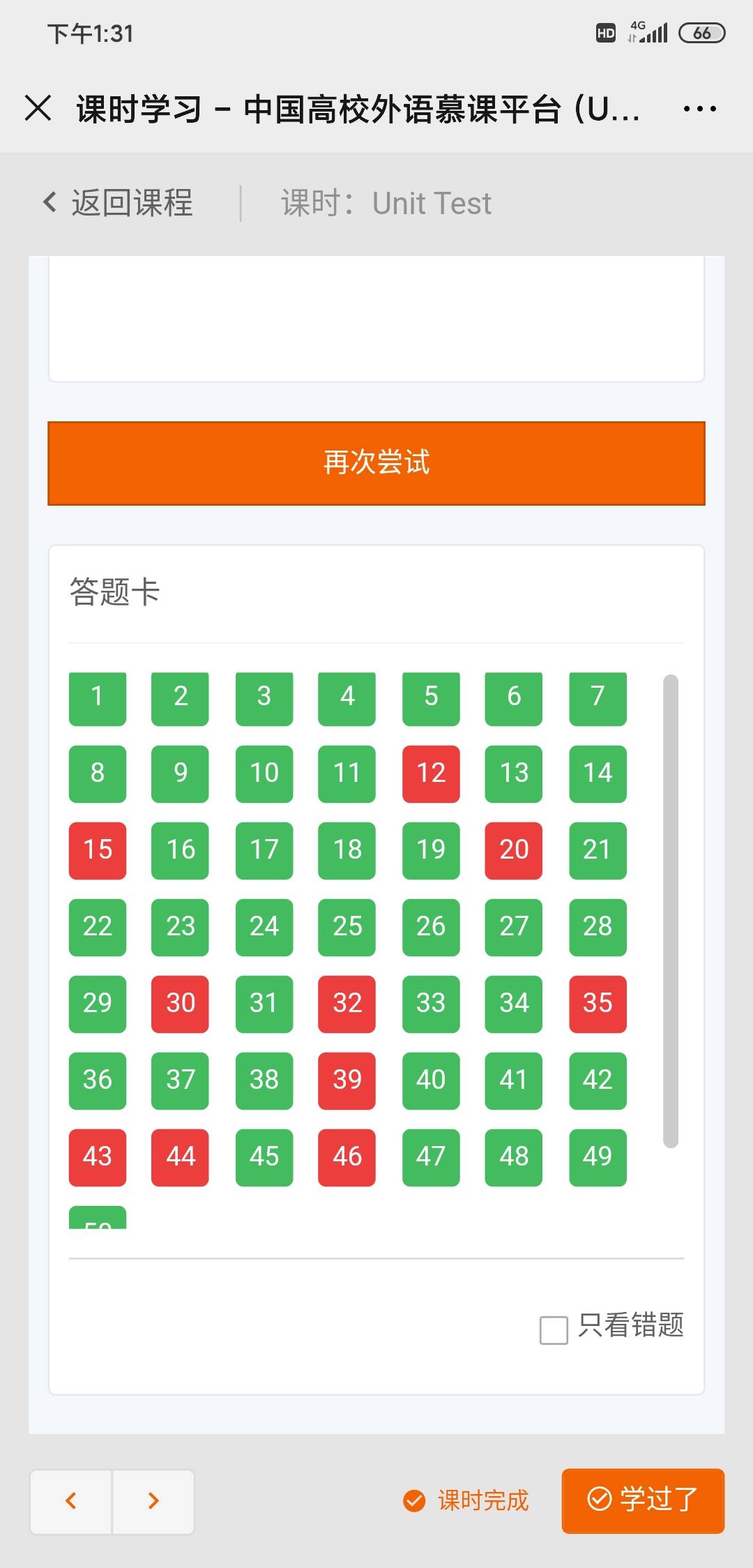
Task: Select question 46
Action: [347, 1157]
